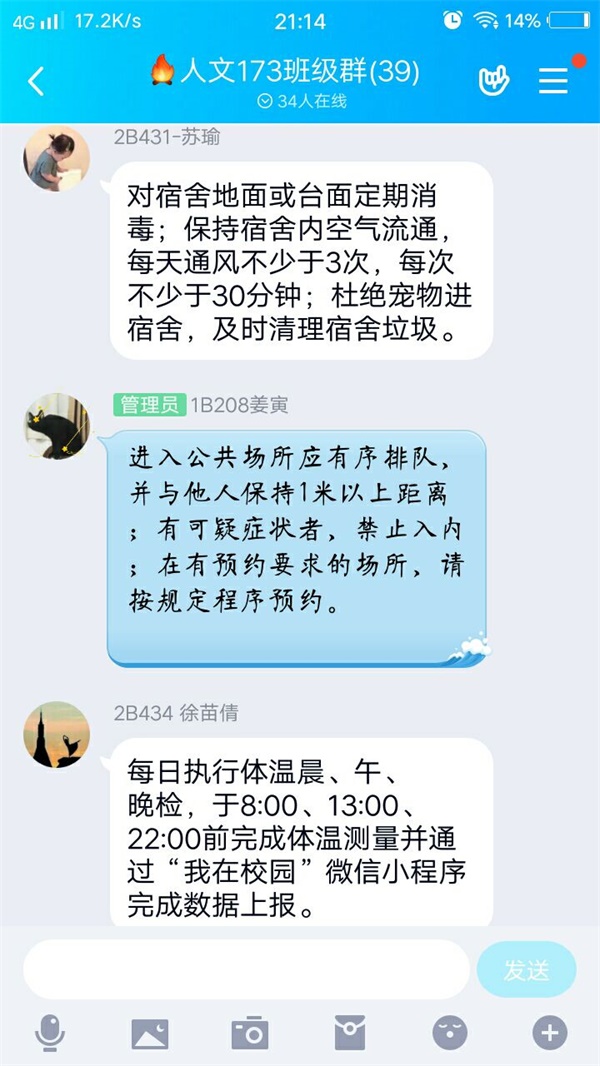The image size is (600, 1066).
Task: Go back from the 人文173班级群 chat
Action: point(36,82)
